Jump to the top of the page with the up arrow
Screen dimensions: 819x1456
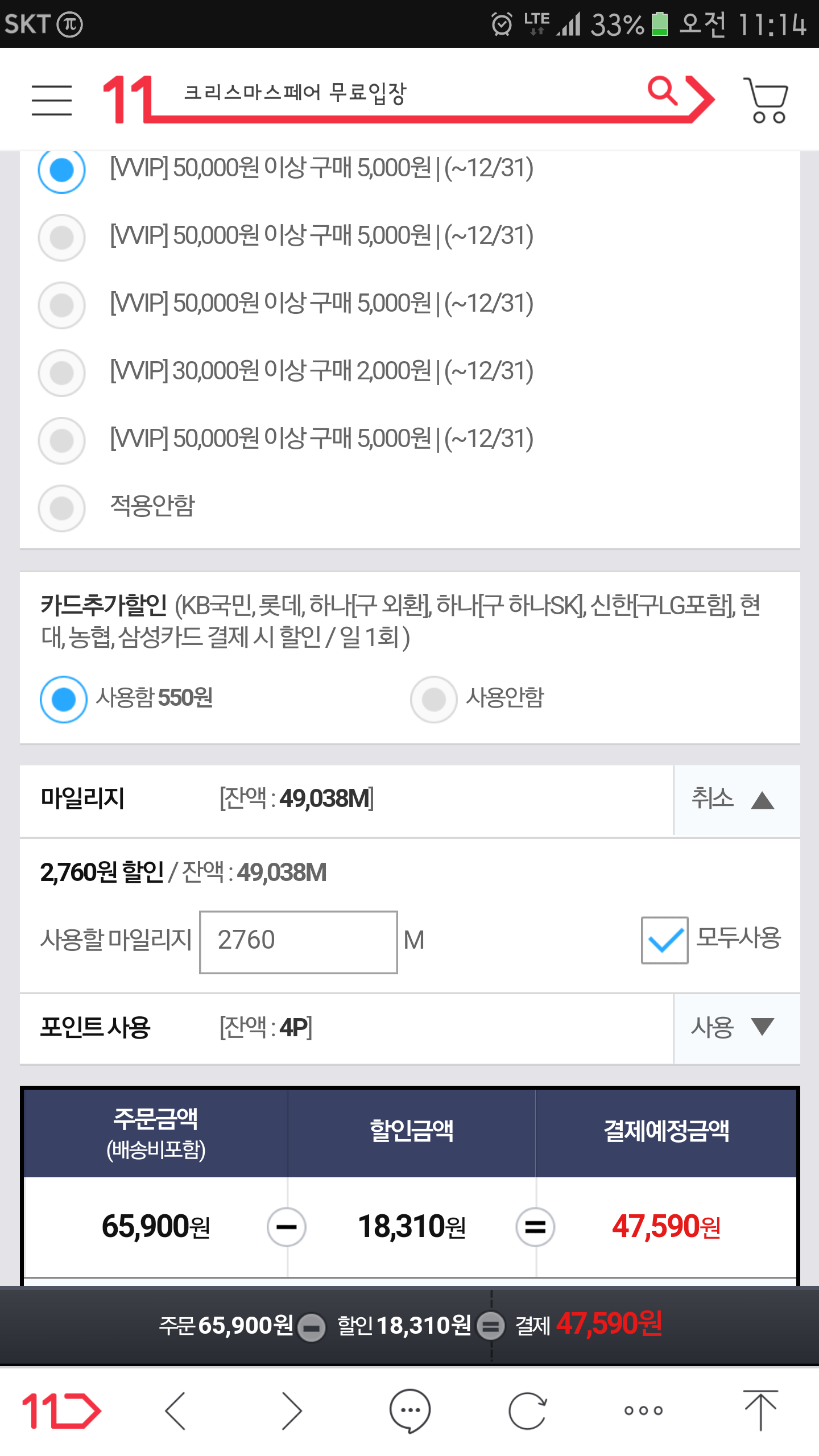(760, 1409)
